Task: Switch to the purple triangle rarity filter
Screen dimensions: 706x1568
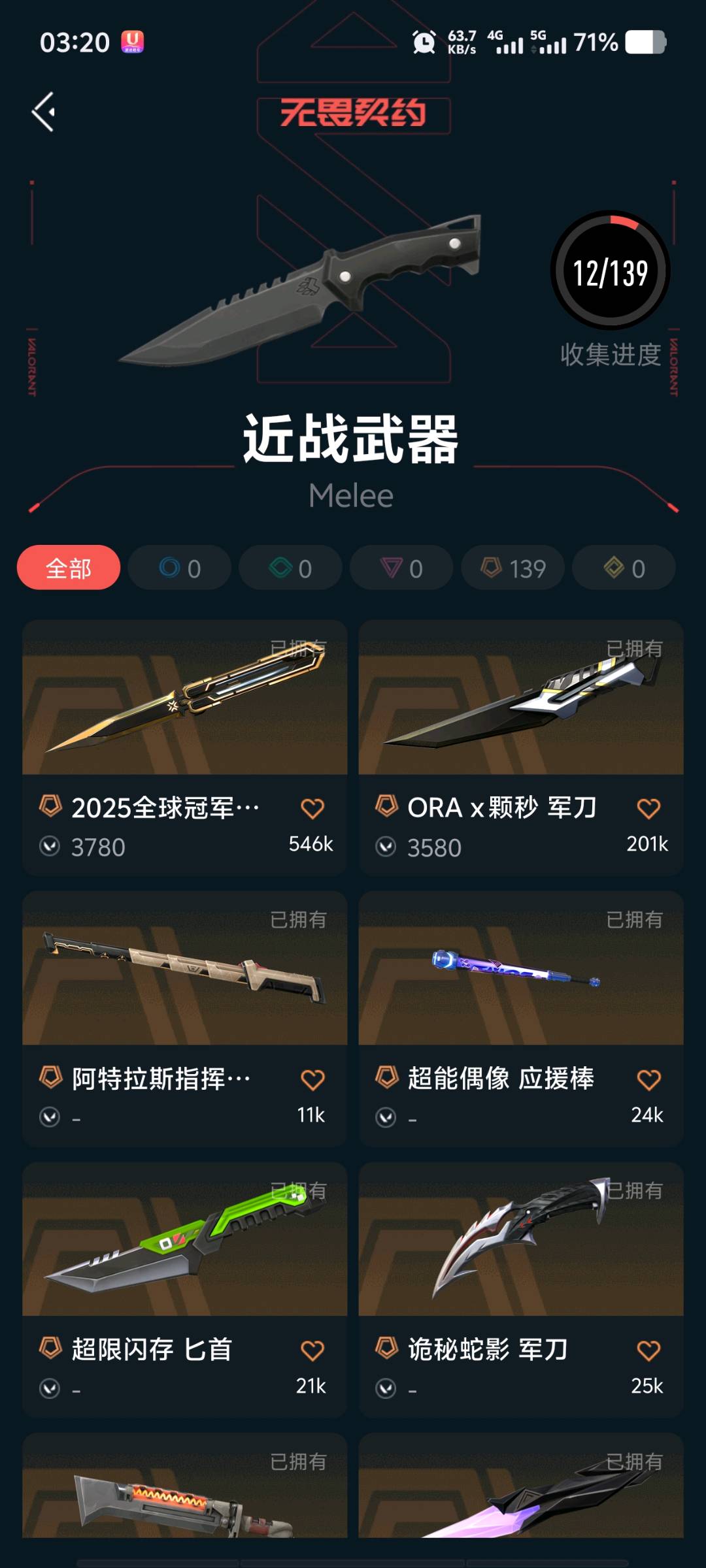Action: pos(402,568)
